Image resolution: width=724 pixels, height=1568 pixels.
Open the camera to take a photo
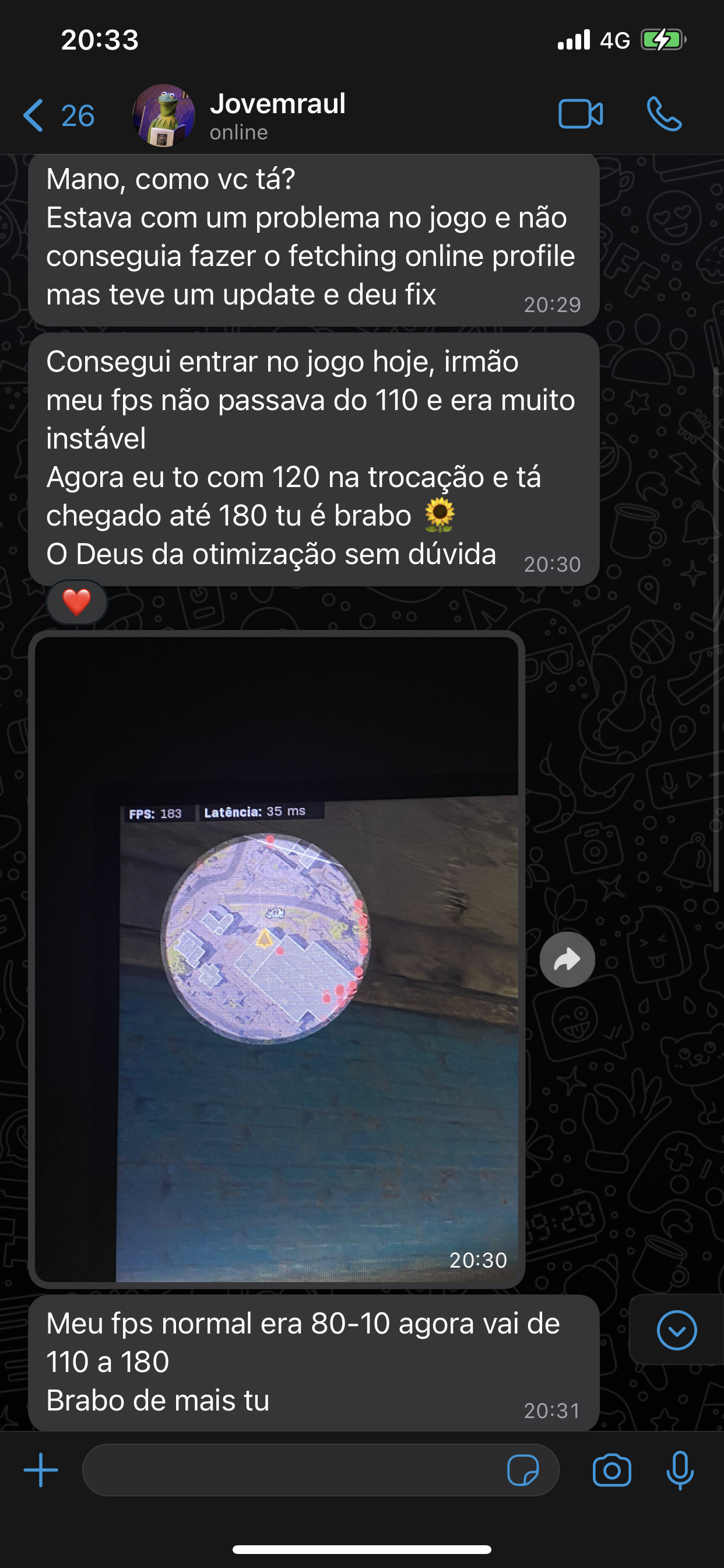tap(611, 1471)
